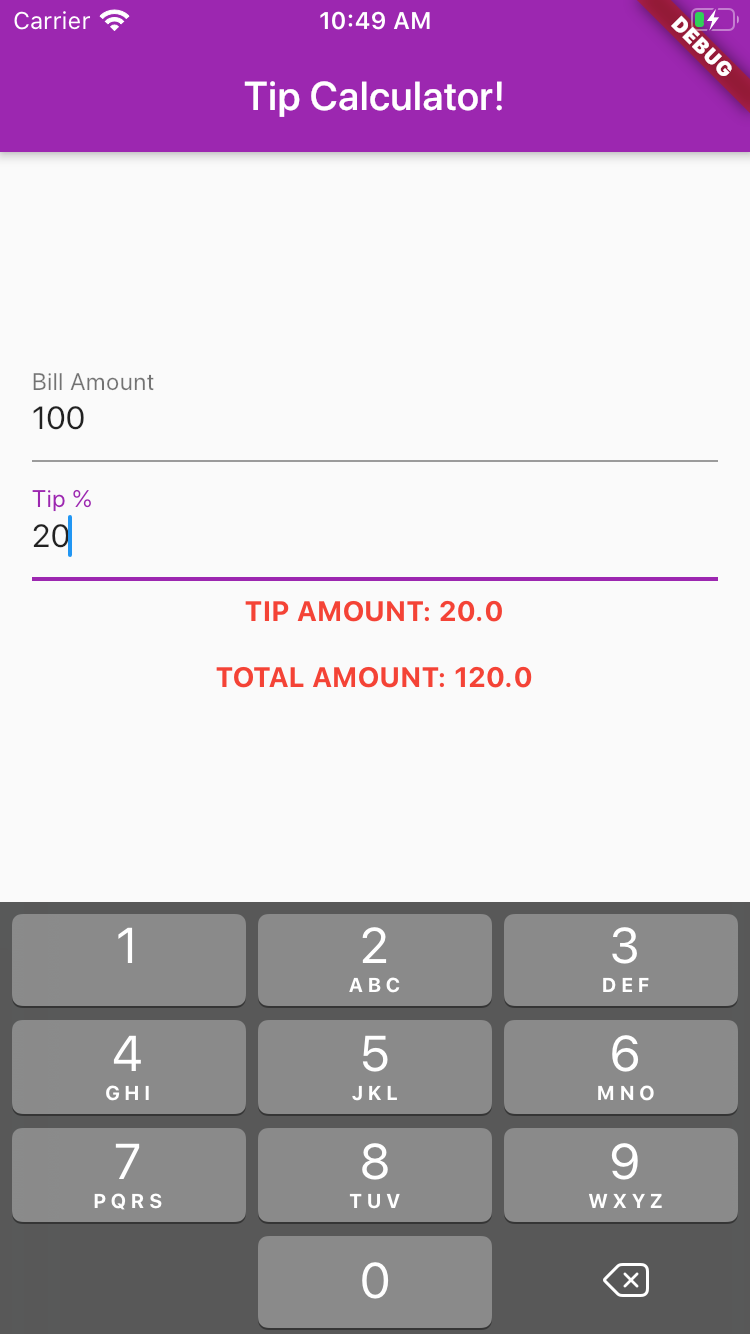The width and height of the screenshot is (750, 1334).
Task: Delete last digit with backspace key
Action: click(626, 1280)
